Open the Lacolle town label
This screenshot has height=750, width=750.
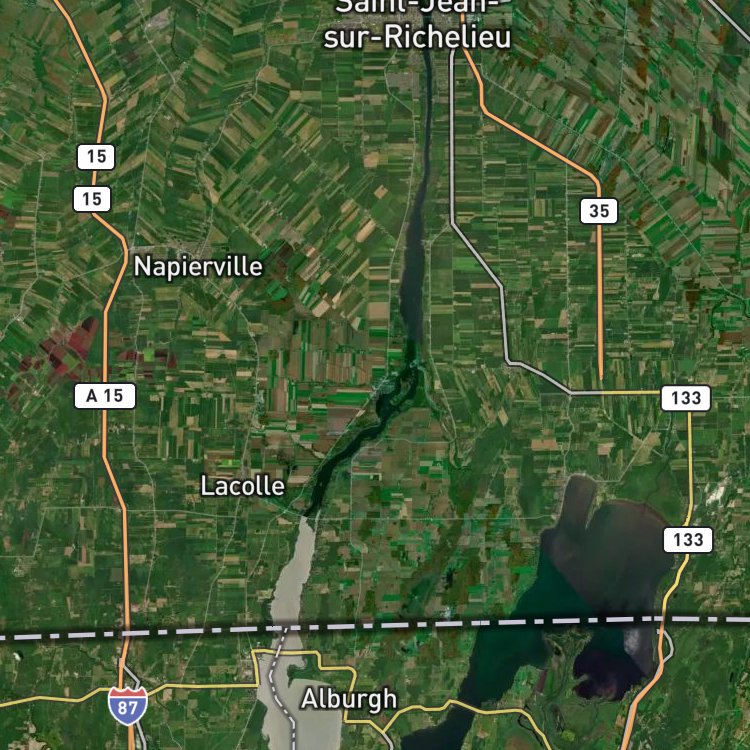[243, 486]
